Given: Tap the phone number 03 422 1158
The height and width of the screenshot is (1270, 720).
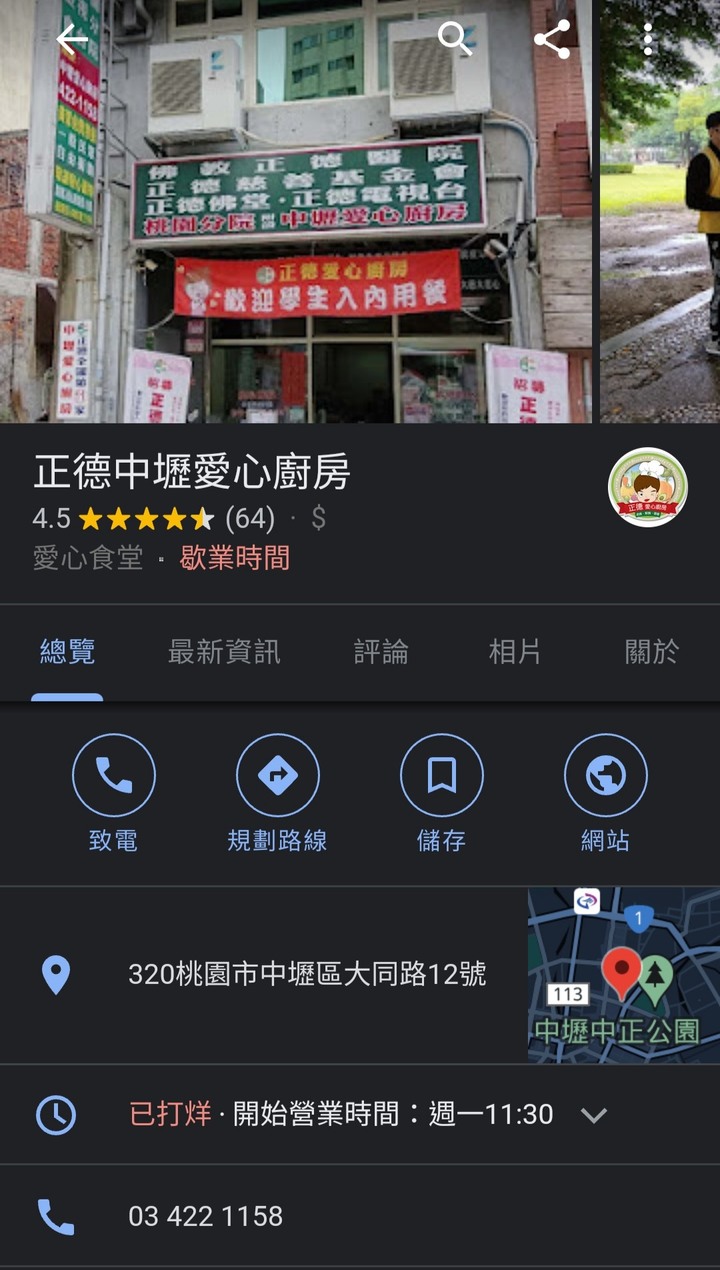Looking at the screenshot, I should [x=205, y=1216].
